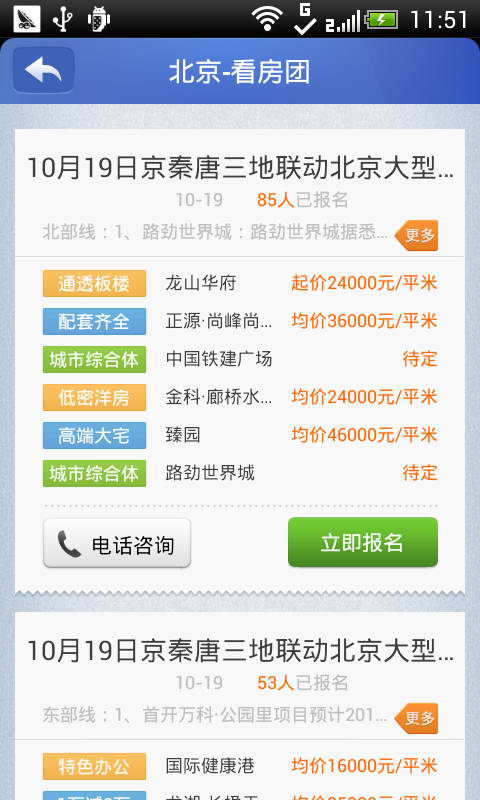Tap 更多 beside 东部线 description
Image resolution: width=480 pixels, height=800 pixels.
[417, 718]
